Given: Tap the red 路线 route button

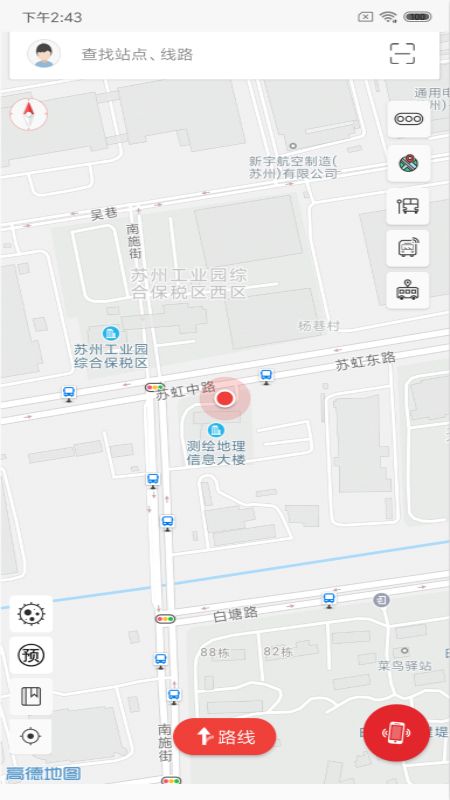Looking at the screenshot, I should pyautogui.click(x=224, y=737).
